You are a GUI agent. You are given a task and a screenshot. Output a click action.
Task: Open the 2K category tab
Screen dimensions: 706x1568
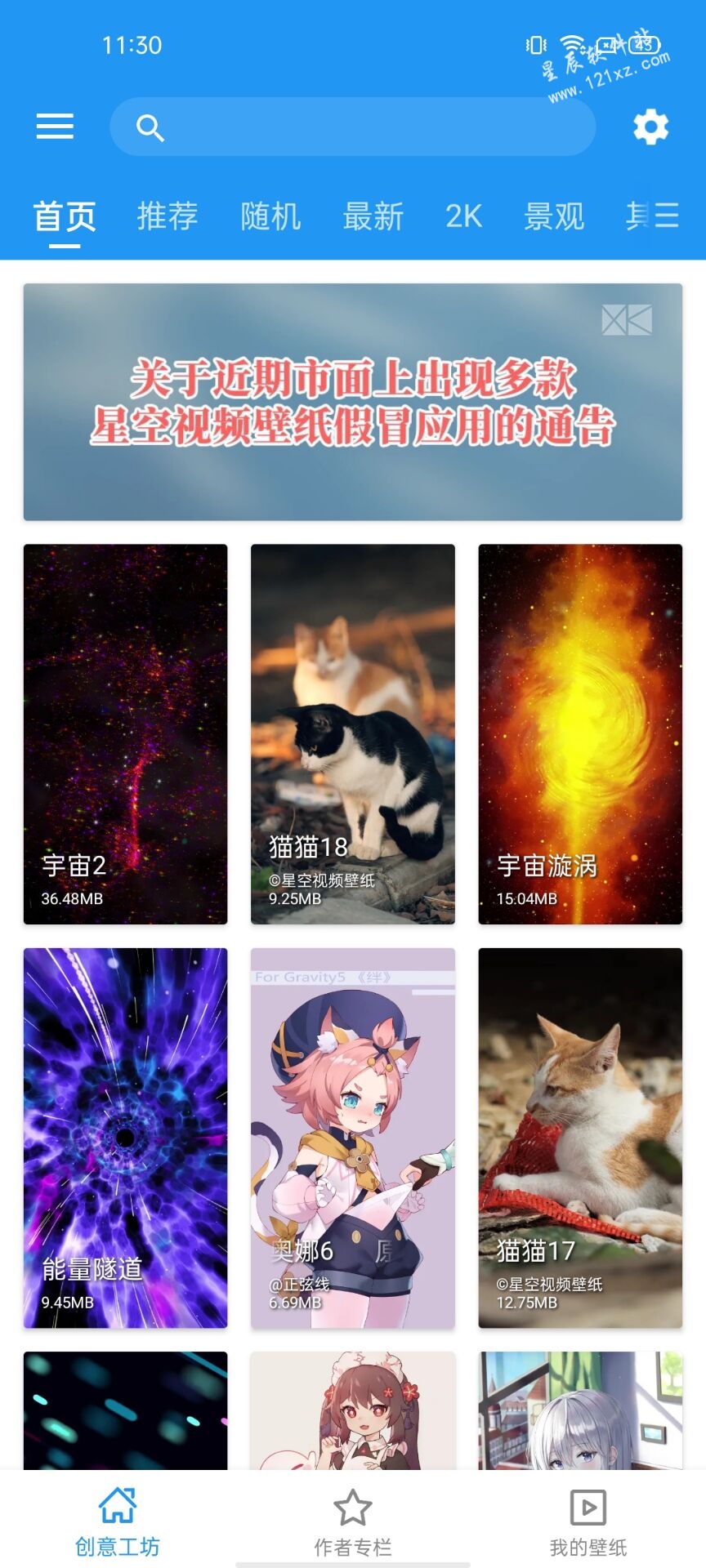463,216
